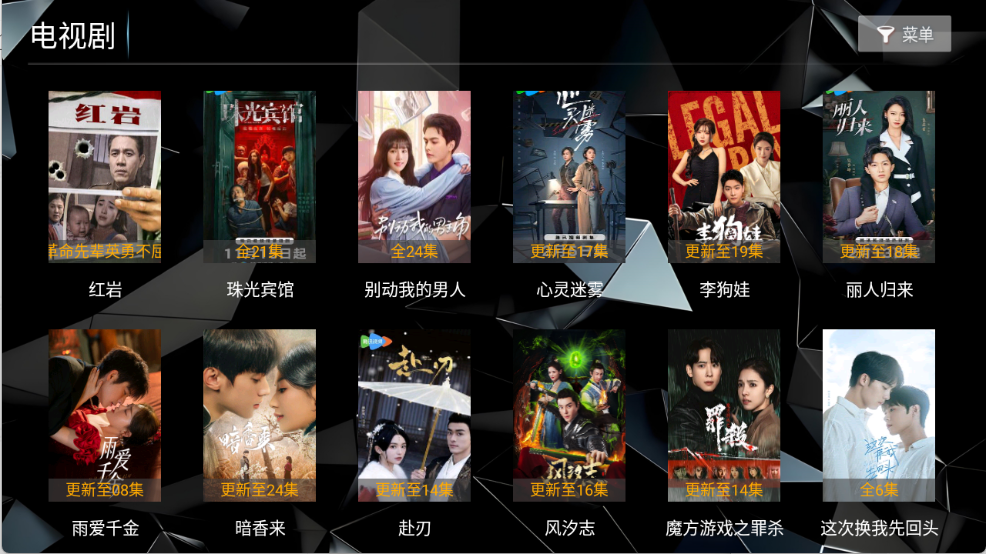The height and width of the screenshot is (554, 986).
Task: Open the drama 心灵迷雾
Action: coord(570,177)
